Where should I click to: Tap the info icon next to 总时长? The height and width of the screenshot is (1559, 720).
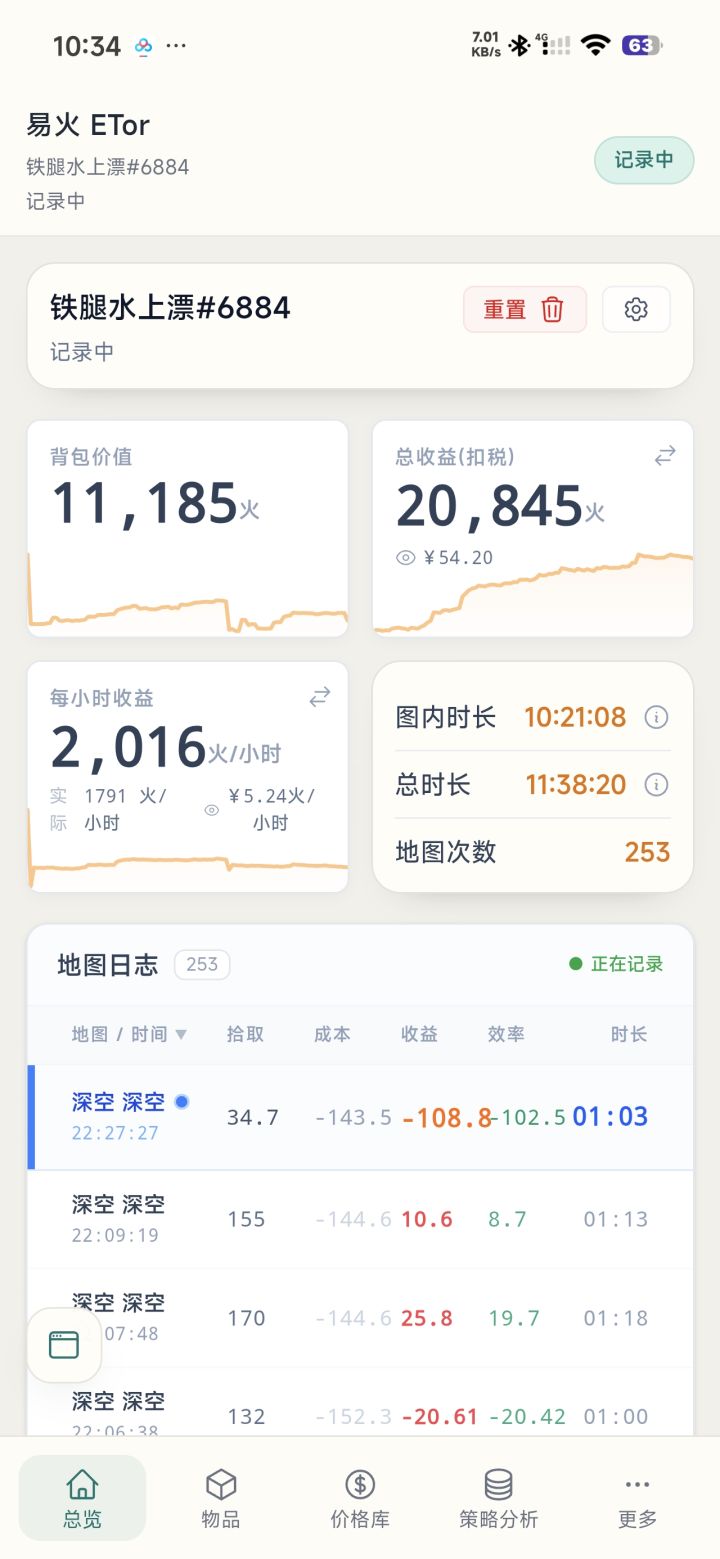[x=657, y=785]
